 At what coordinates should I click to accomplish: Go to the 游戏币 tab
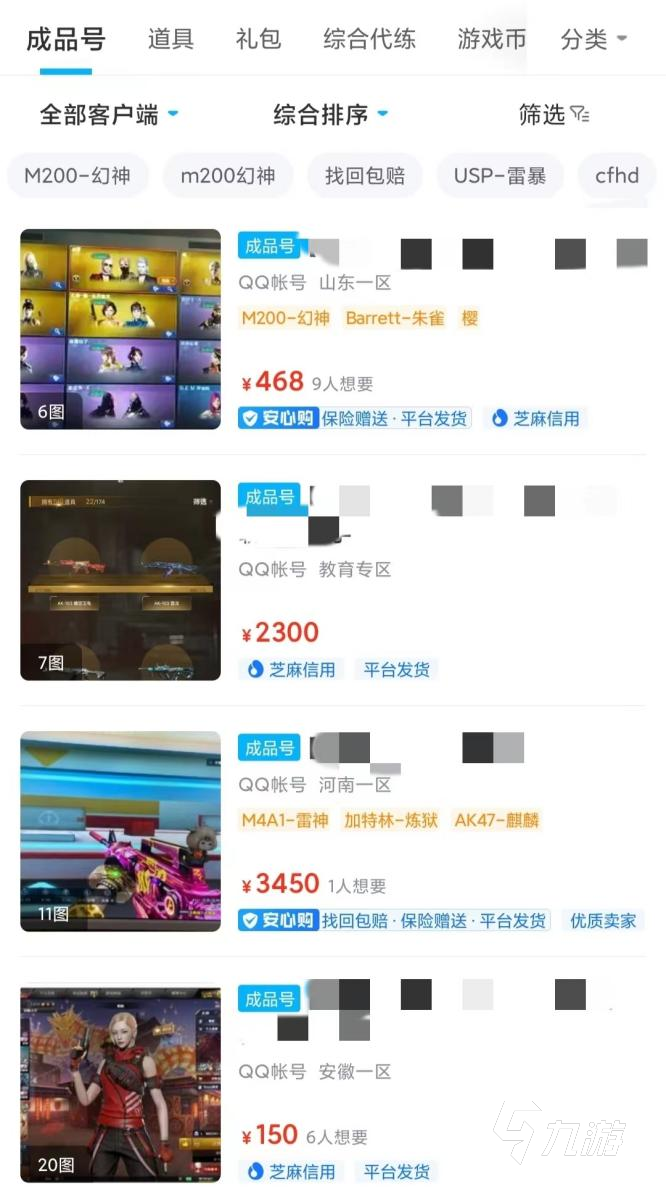tap(491, 39)
